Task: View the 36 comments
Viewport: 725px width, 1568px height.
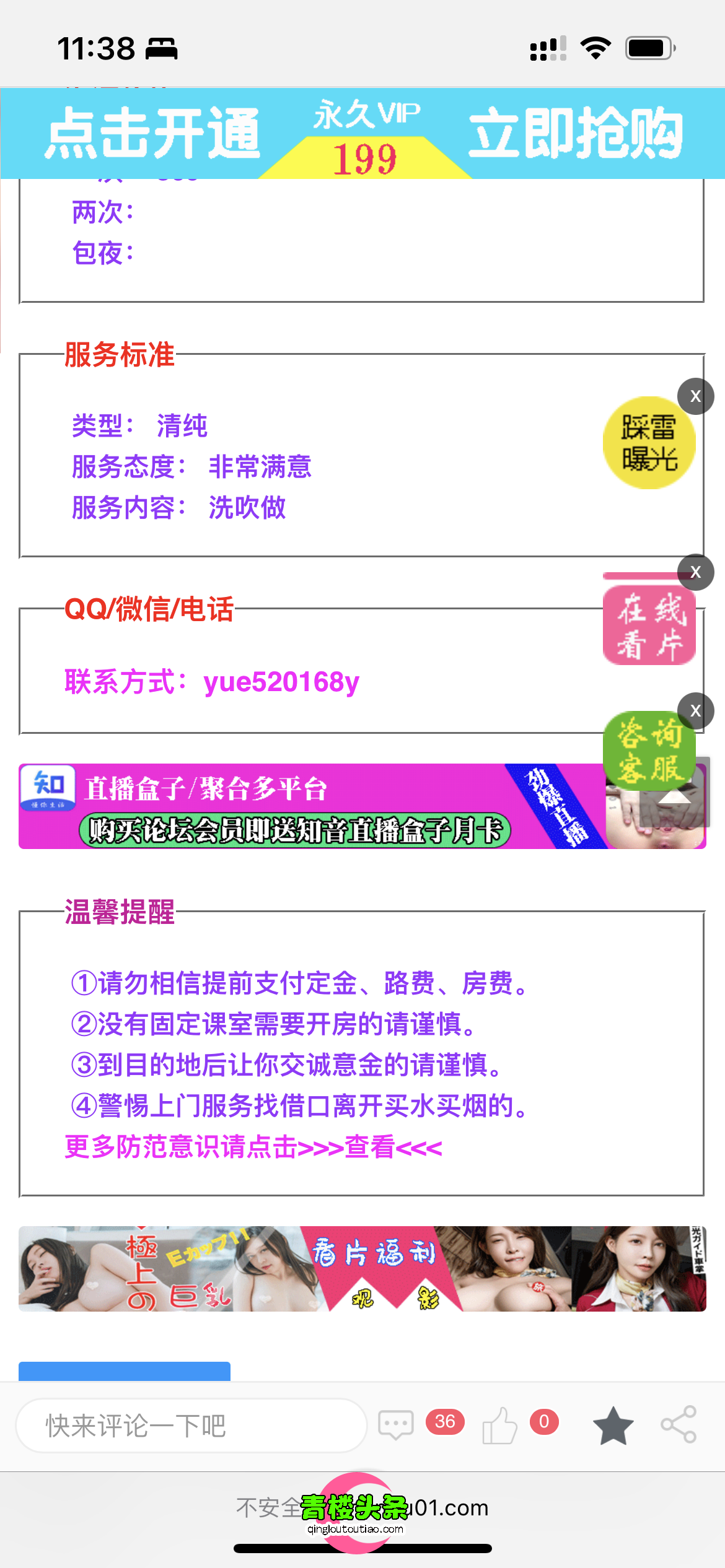Action: [397, 1426]
